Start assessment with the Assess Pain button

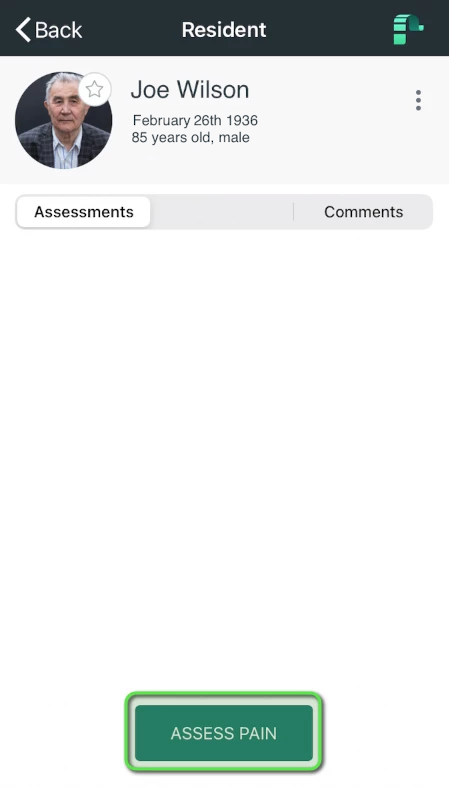pyautogui.click(x=224, y=733)
